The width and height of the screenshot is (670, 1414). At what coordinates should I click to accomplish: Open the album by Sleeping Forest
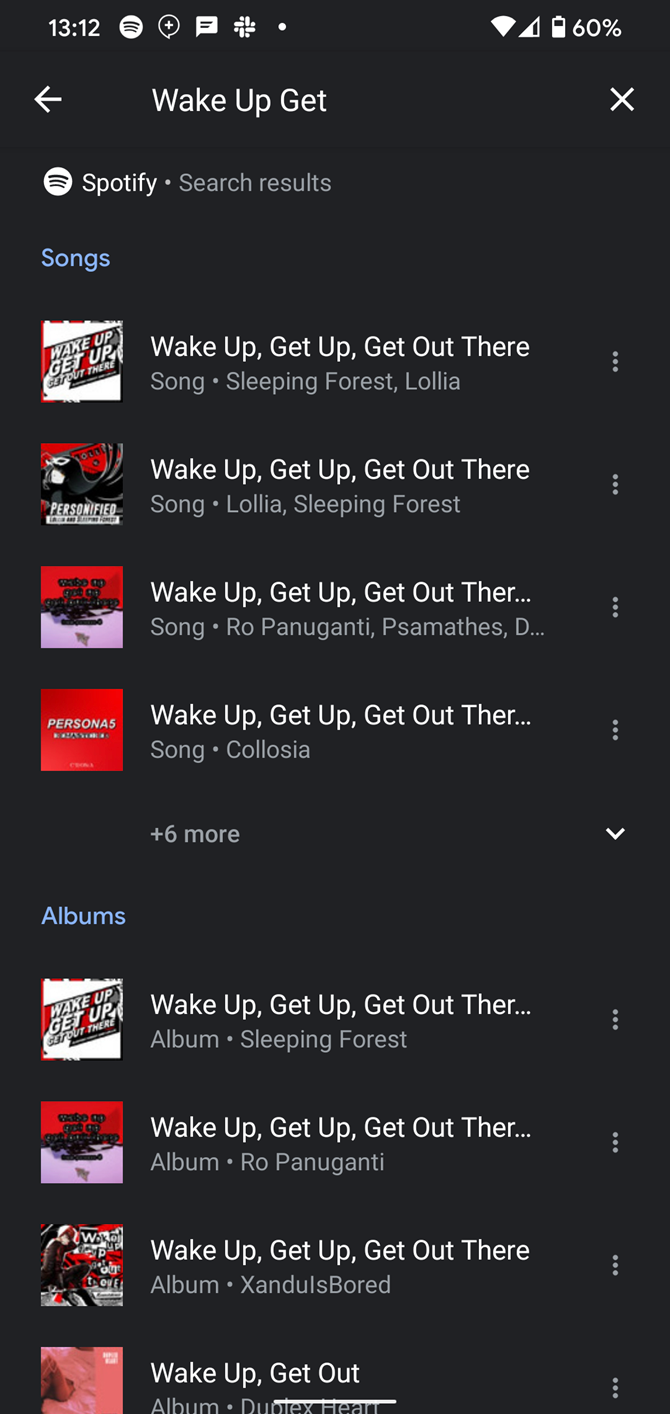point(340,1020)
